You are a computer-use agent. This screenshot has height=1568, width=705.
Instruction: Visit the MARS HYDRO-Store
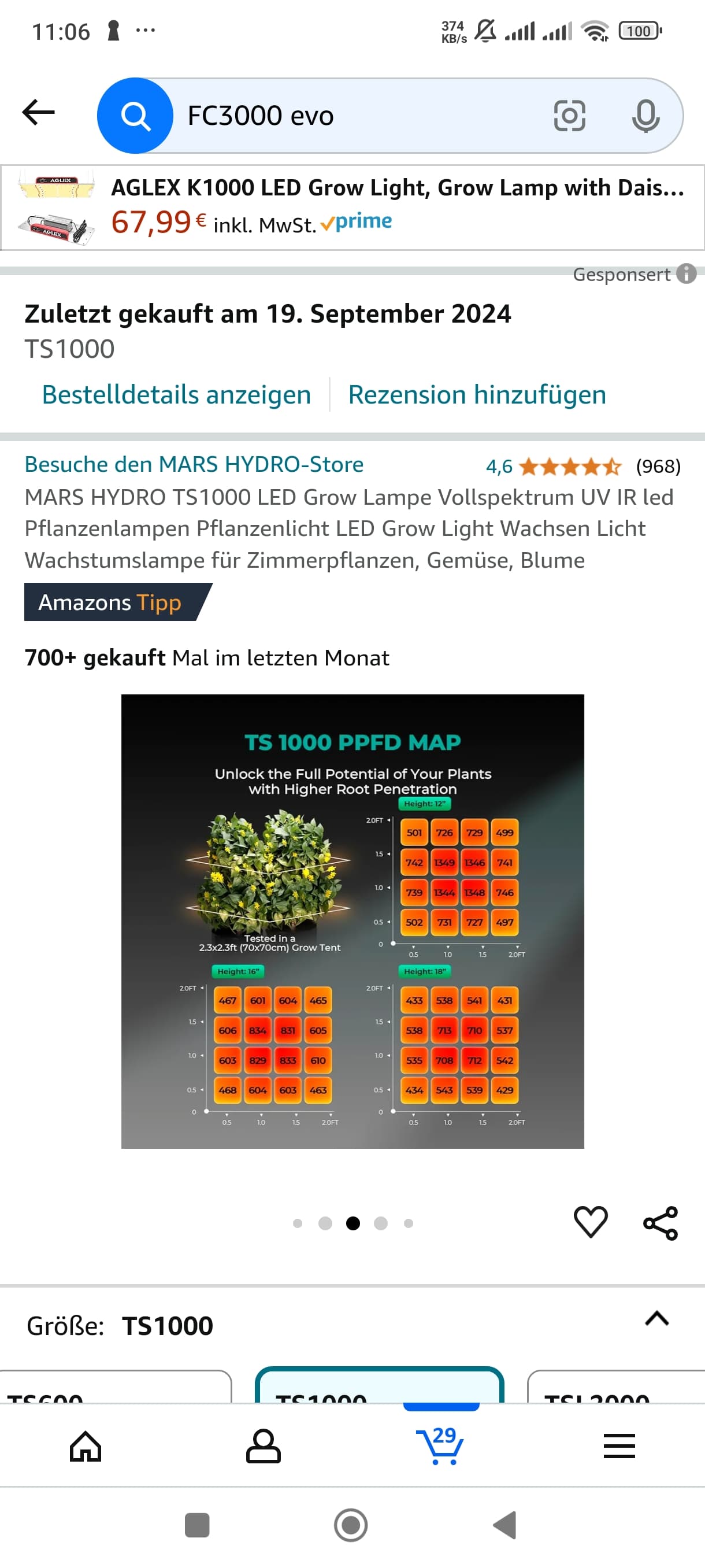[x=194, y=464]
